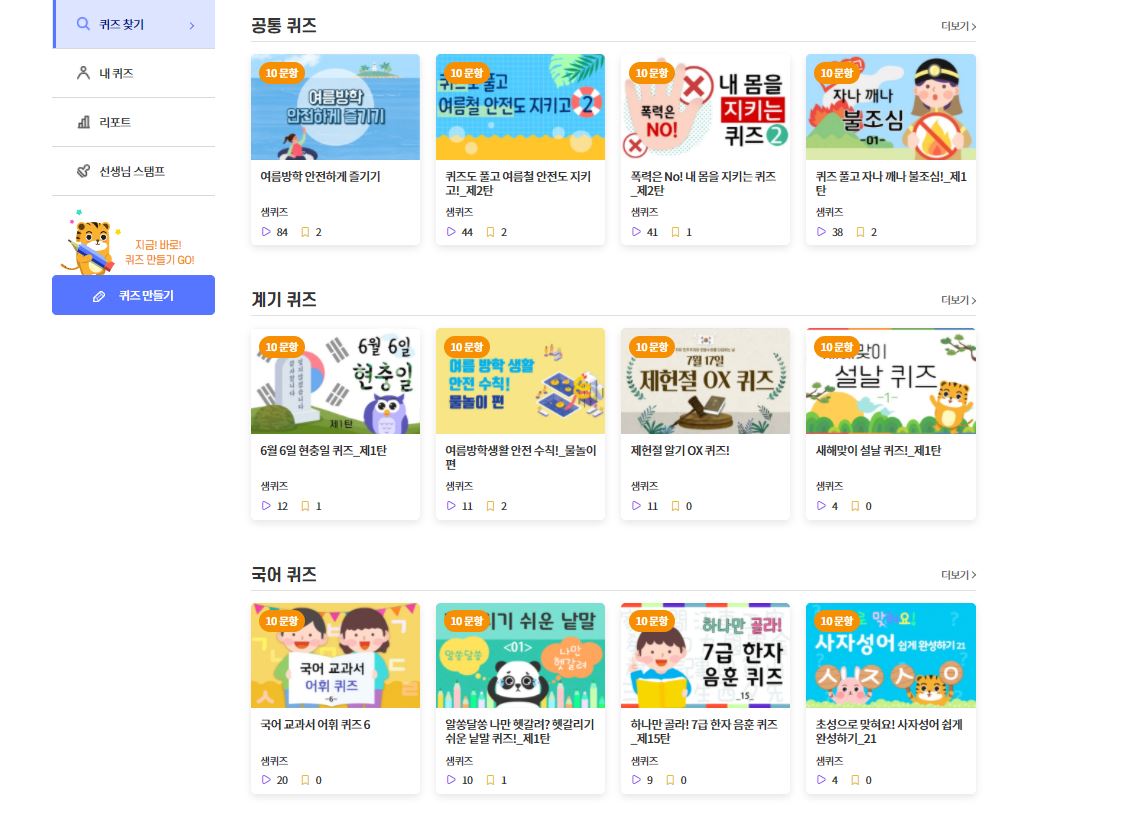The image size is (1126, 827).
Task: Open 6월 6일 현충일 퀴즈 card
Action: point(335,382)
